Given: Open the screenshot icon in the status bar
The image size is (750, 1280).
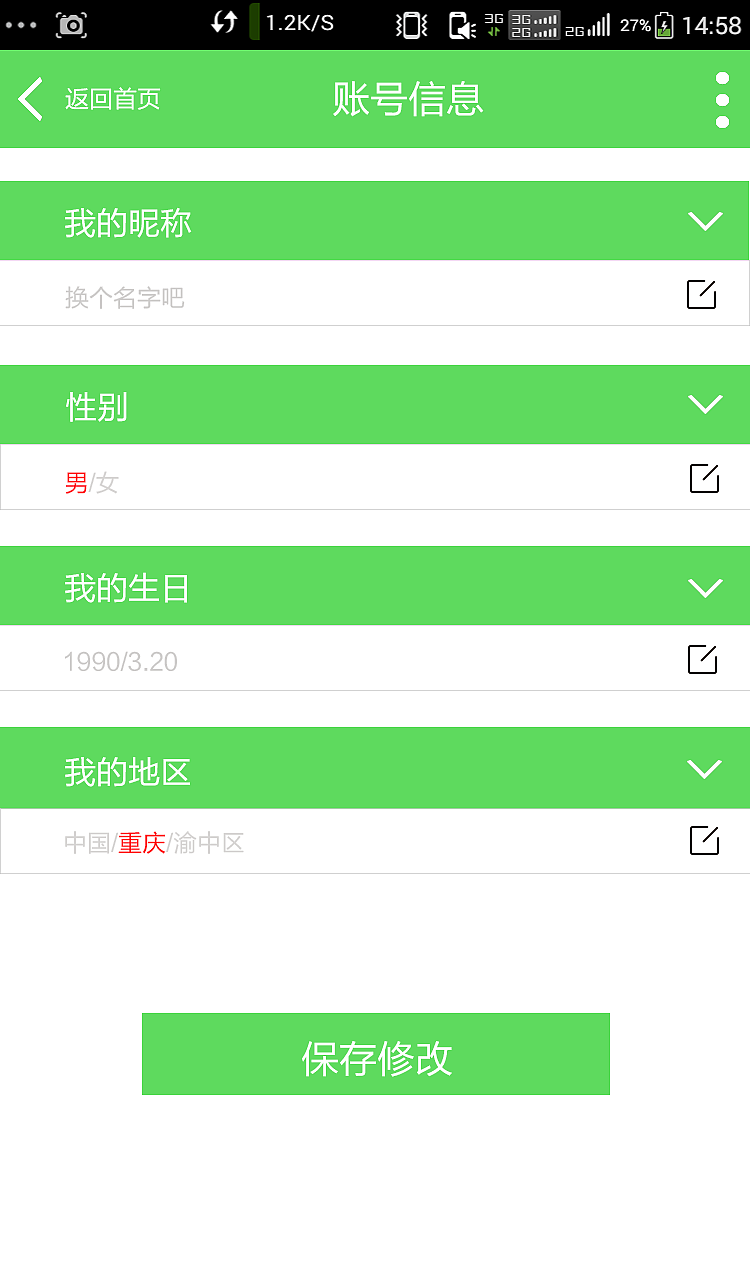Looking at the screenshot, I should [x=71, y=23].
